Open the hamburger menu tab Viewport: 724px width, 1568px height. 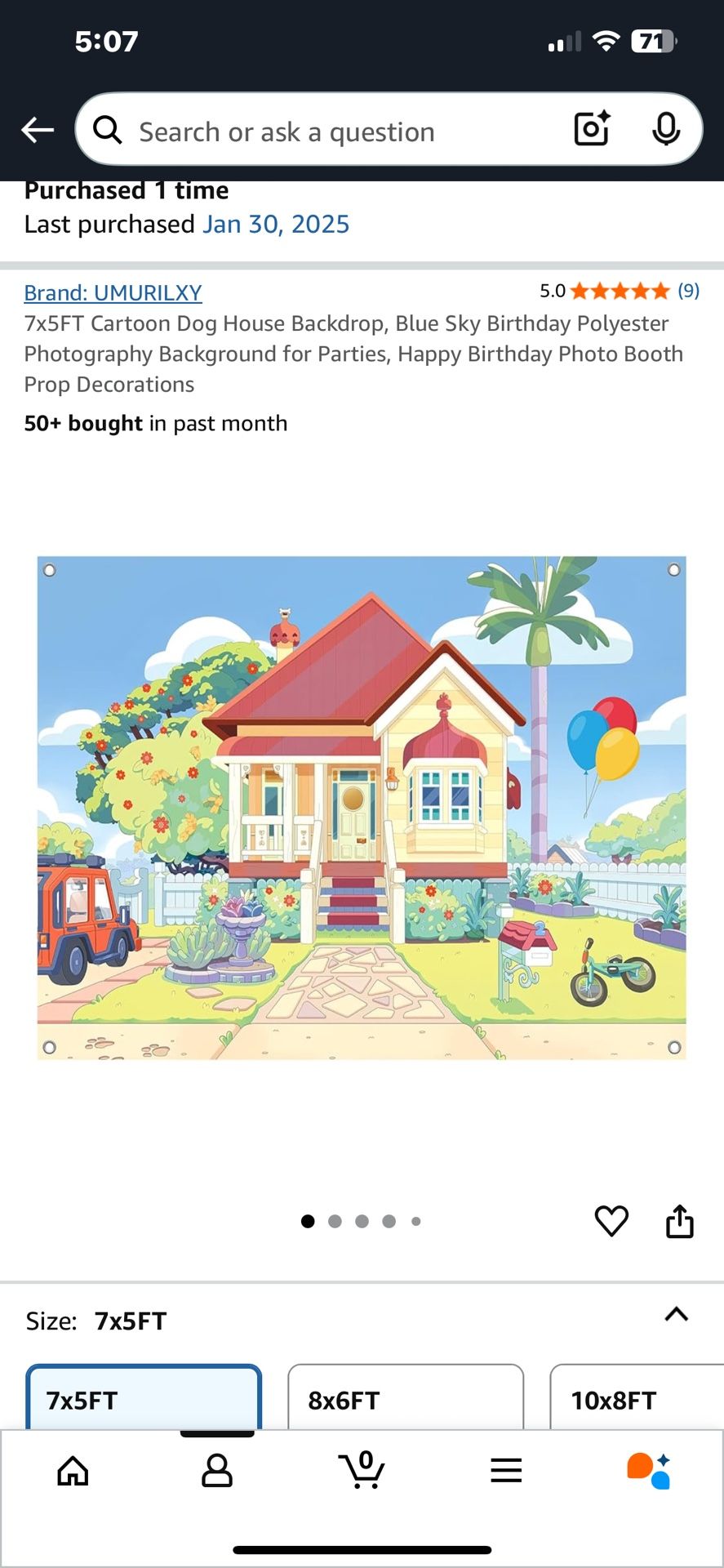click(506, 1471)
